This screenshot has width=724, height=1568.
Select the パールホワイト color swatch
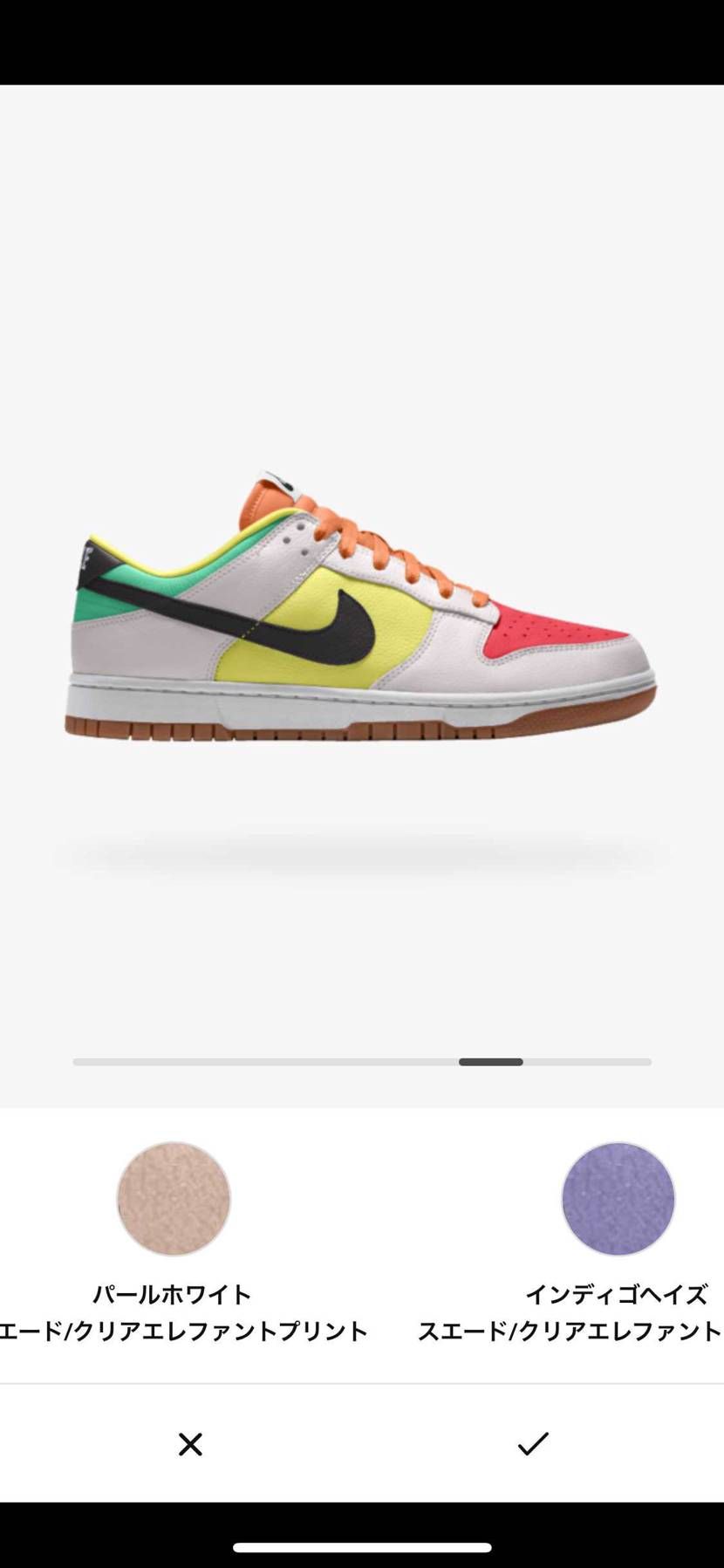click(174, 1198)
